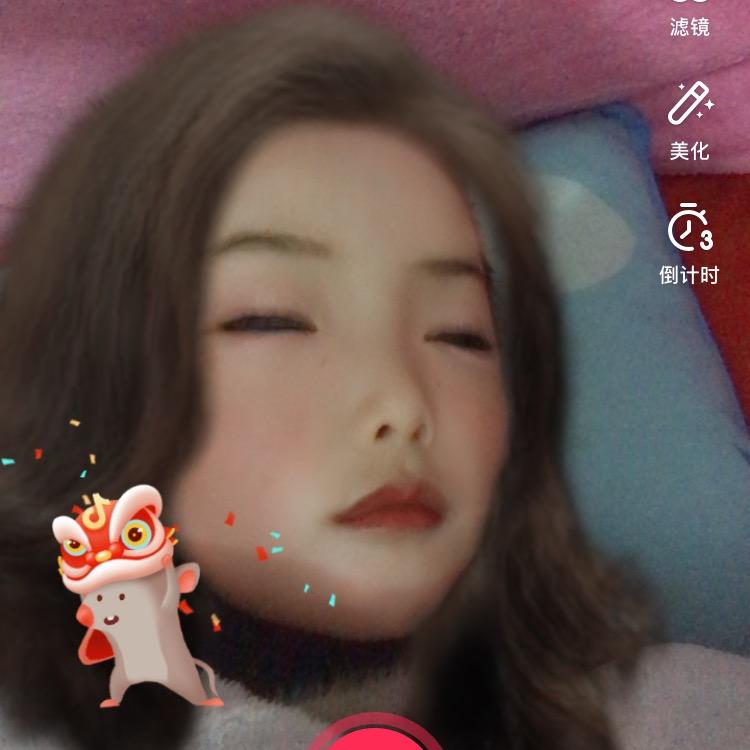Open the 美化 beautify tool
The width and height of the screenshot is (750, 750).
point(690,121)
